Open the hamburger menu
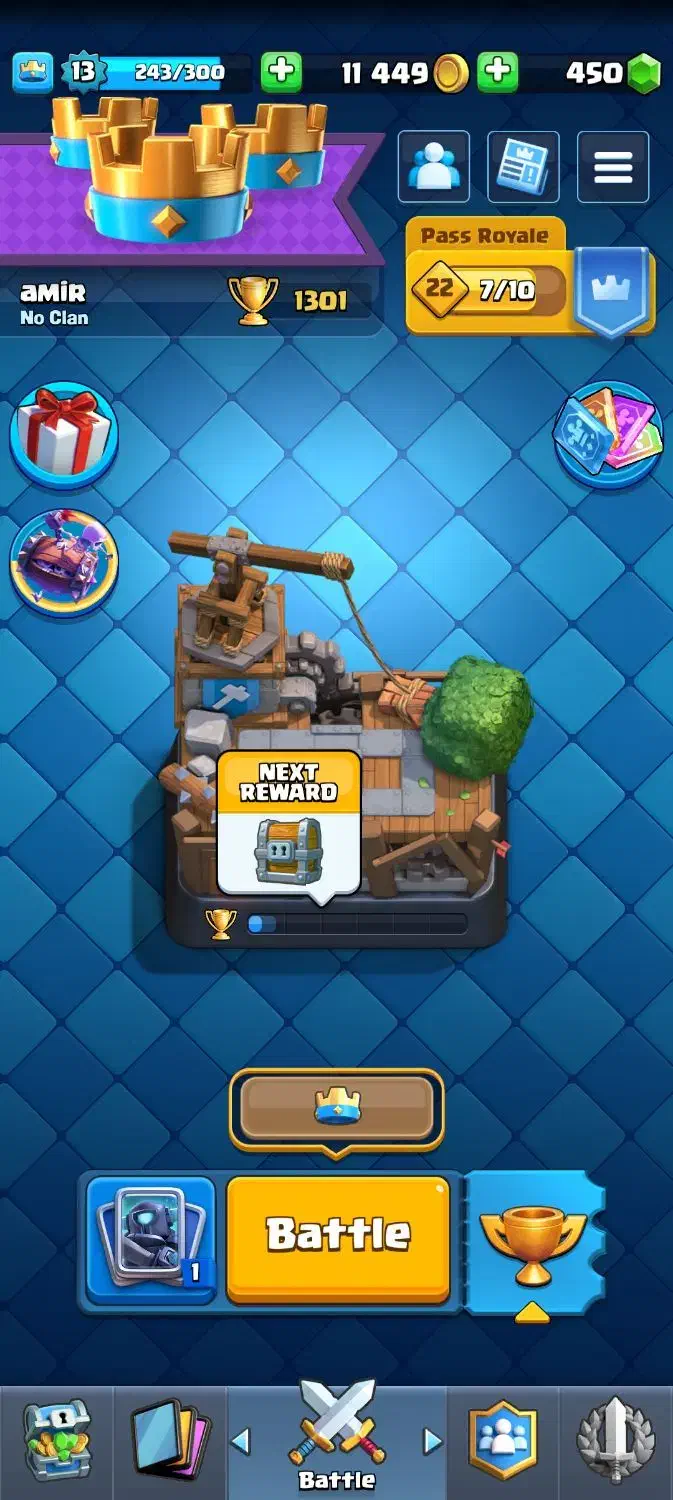This screenshot has width=673, height=1500. pos(613,167)
